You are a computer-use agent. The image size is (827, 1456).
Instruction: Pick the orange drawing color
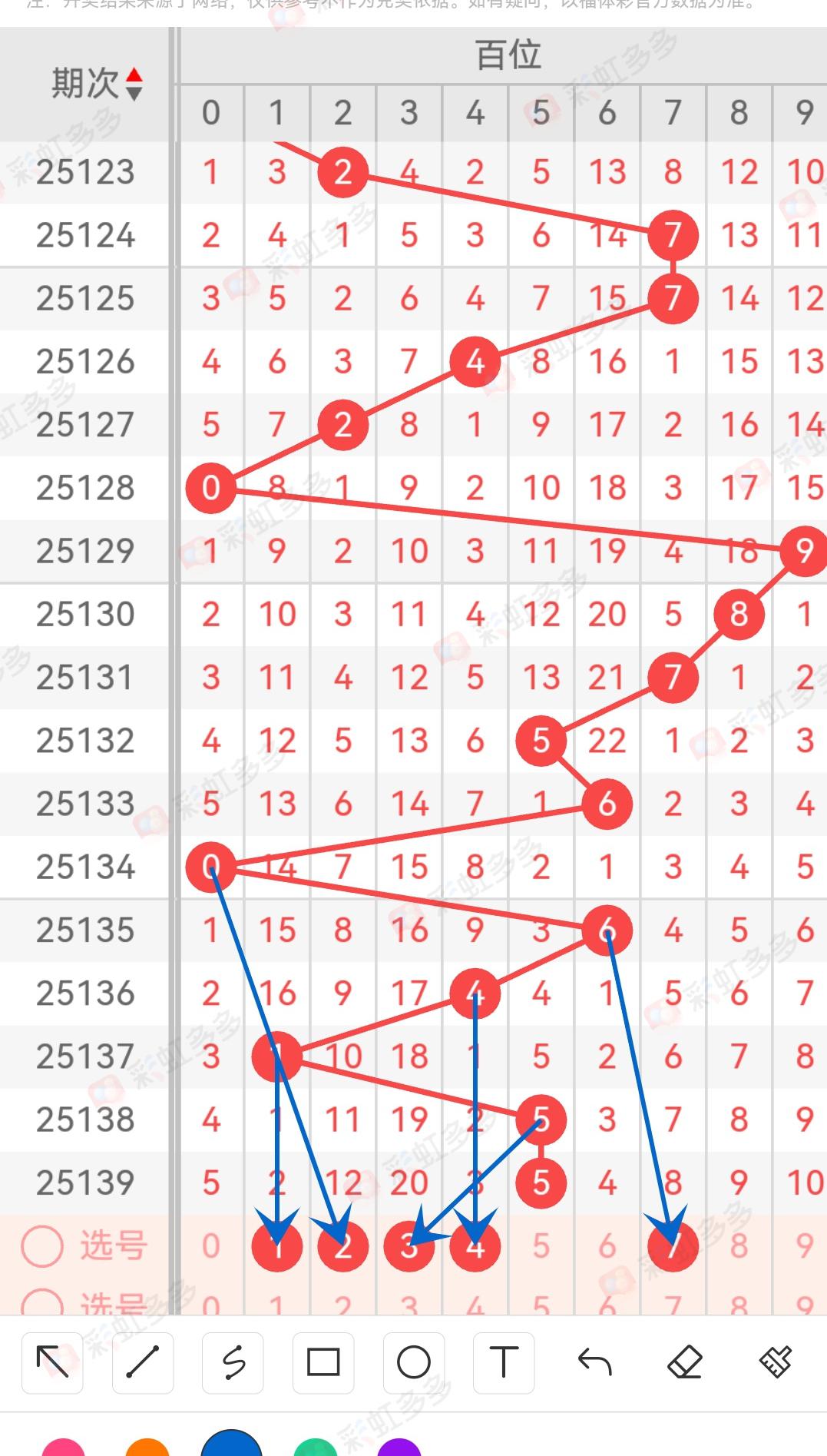tap(147, 1448)
